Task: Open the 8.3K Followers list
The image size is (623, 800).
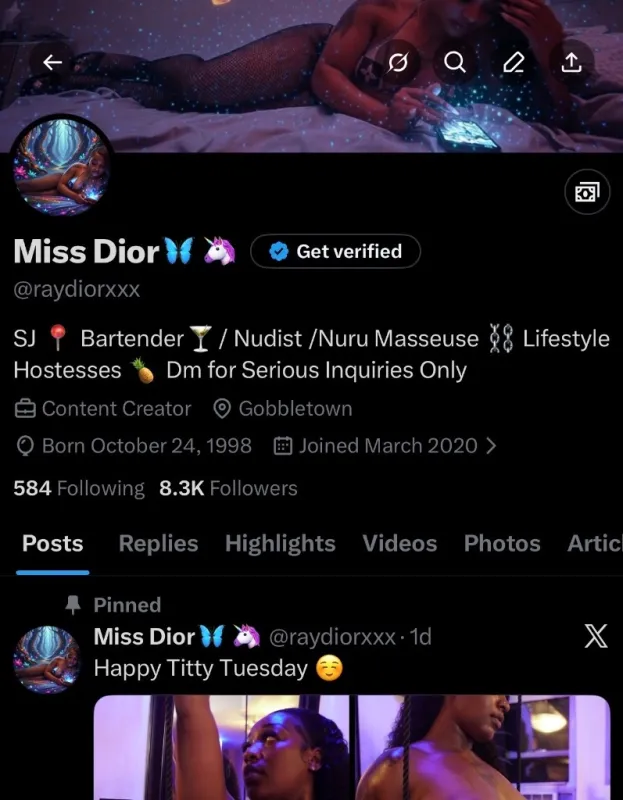Action: pyautogui.click(x=228, y=488)
